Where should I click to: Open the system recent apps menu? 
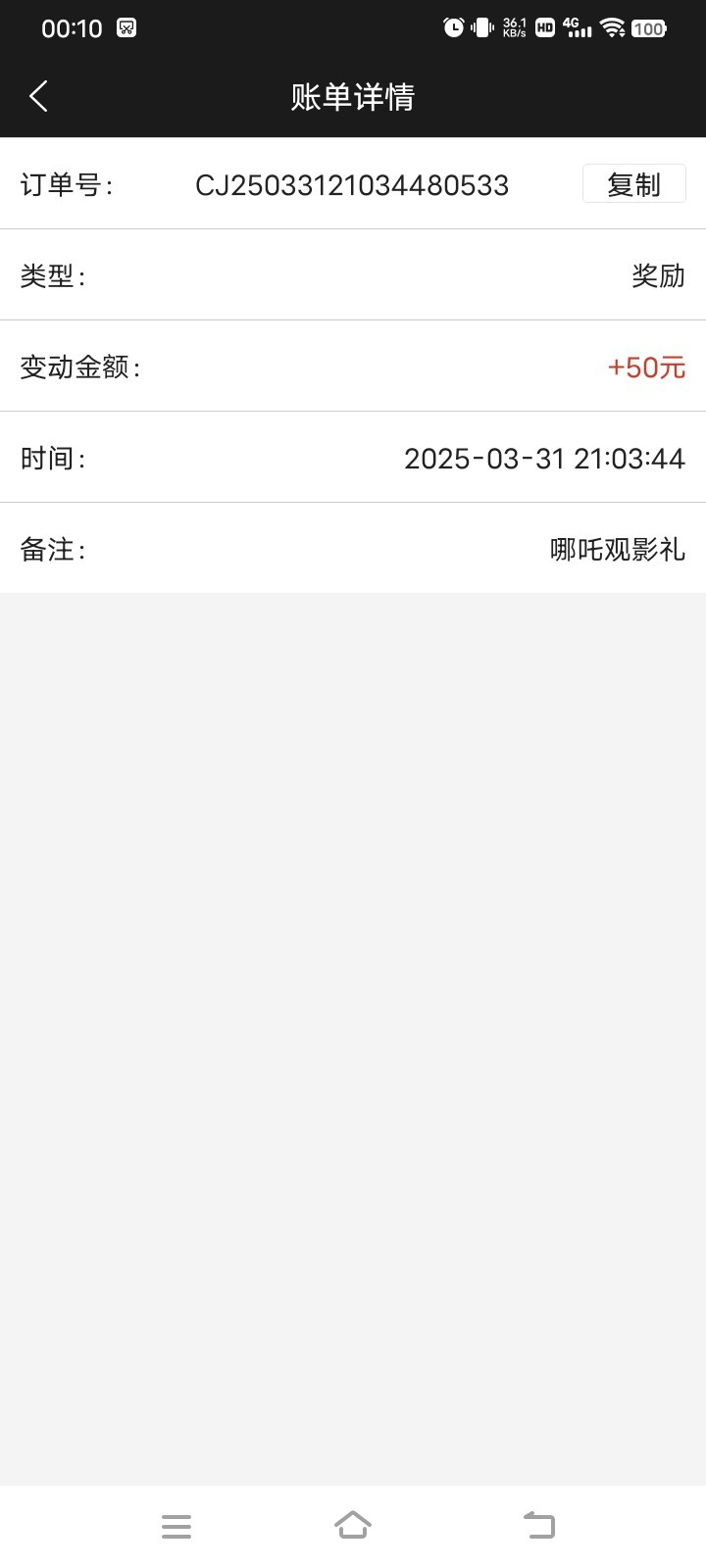(176, 1526)
